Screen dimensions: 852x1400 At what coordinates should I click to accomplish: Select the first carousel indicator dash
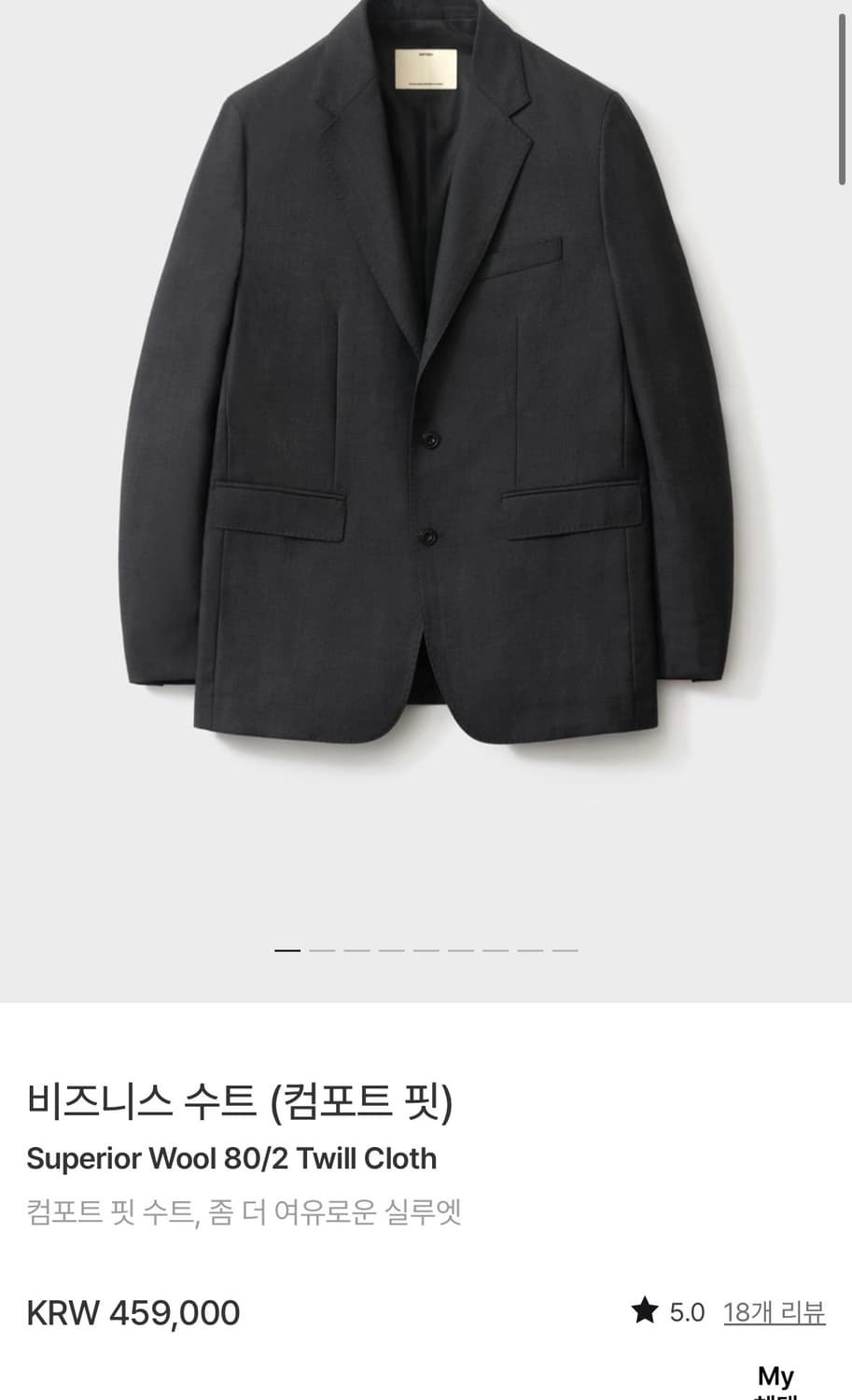tap(286, 949)
